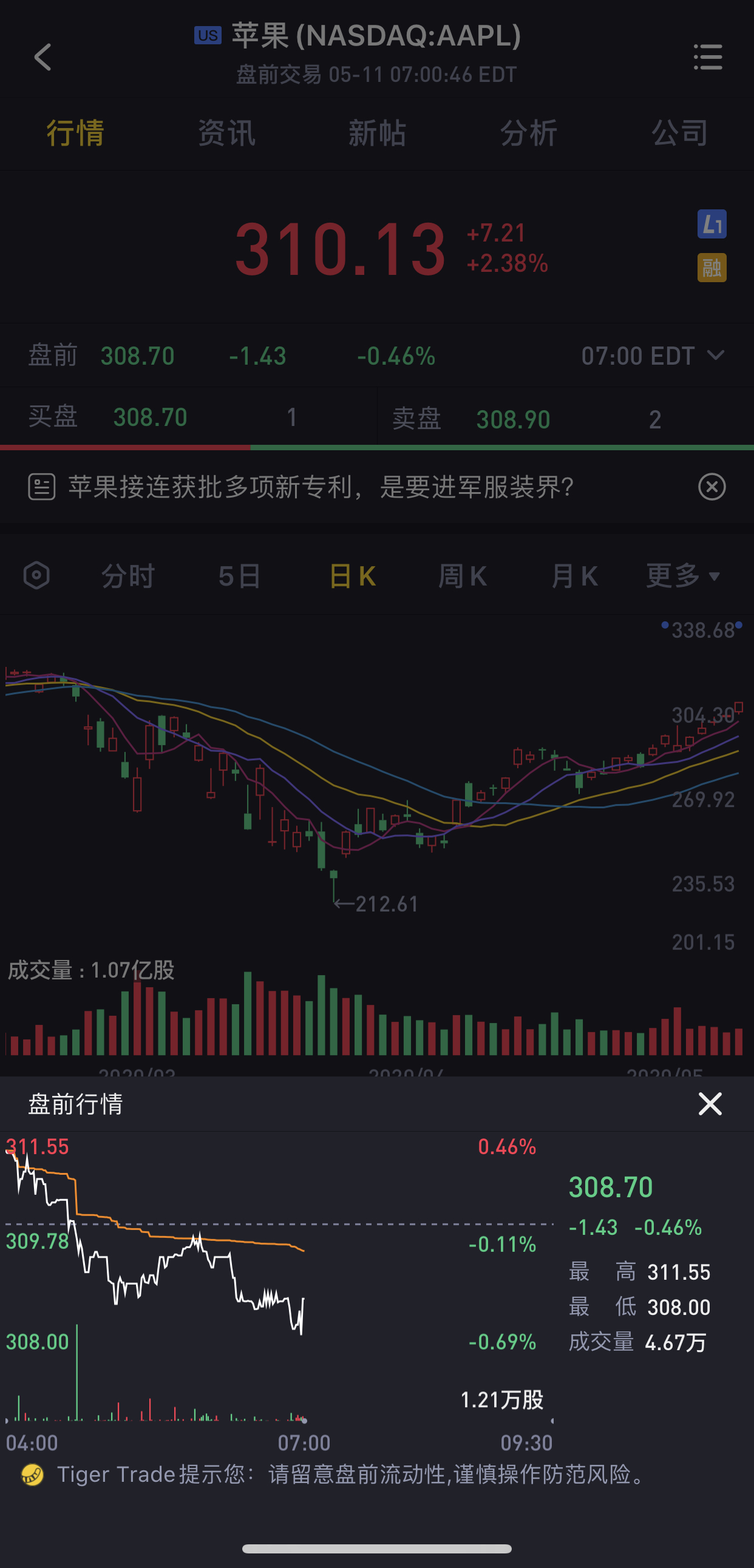Open the 公司 tab

(679, 133)
